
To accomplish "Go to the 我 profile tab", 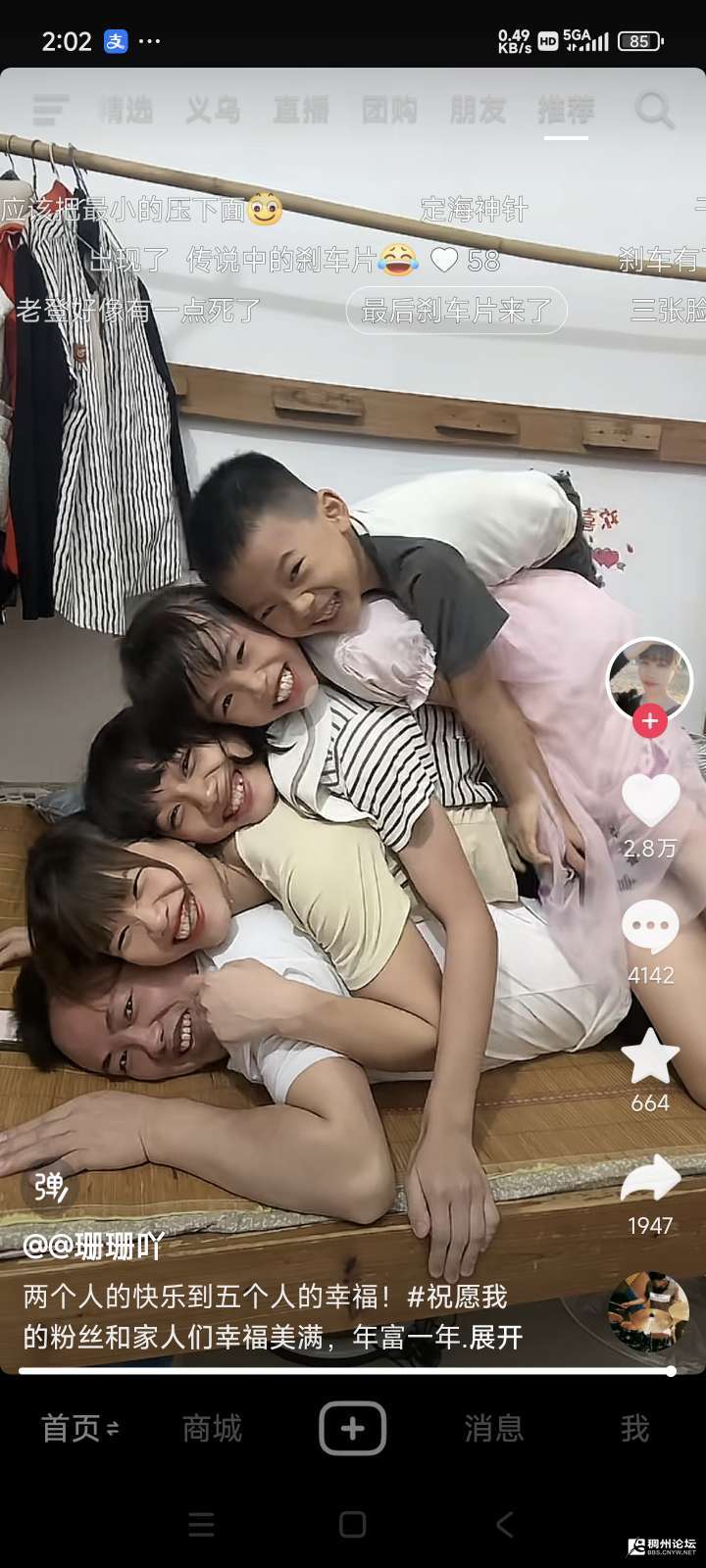I will tap(634, 1429).
